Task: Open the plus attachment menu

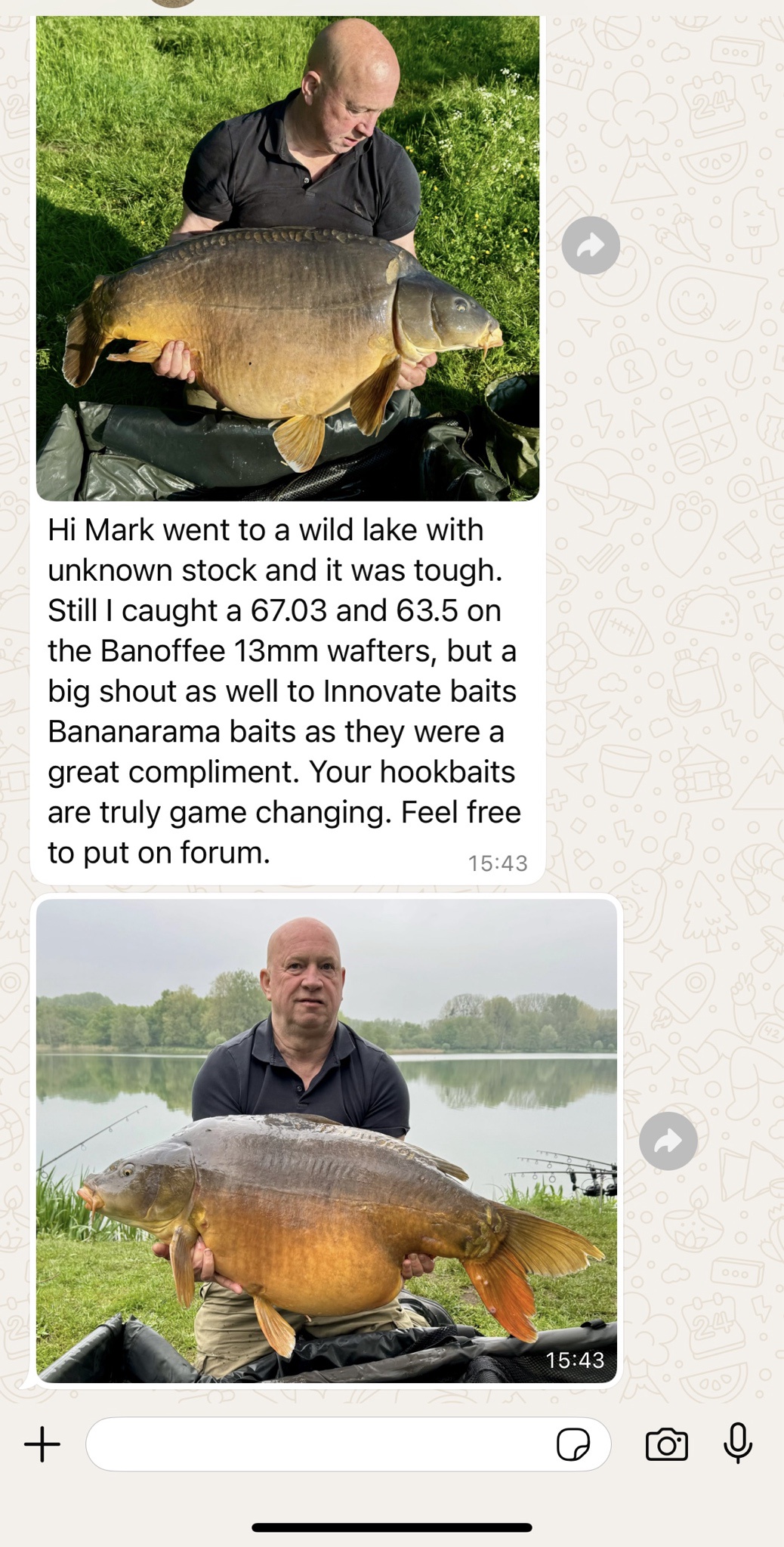Action: point(42,1444)
